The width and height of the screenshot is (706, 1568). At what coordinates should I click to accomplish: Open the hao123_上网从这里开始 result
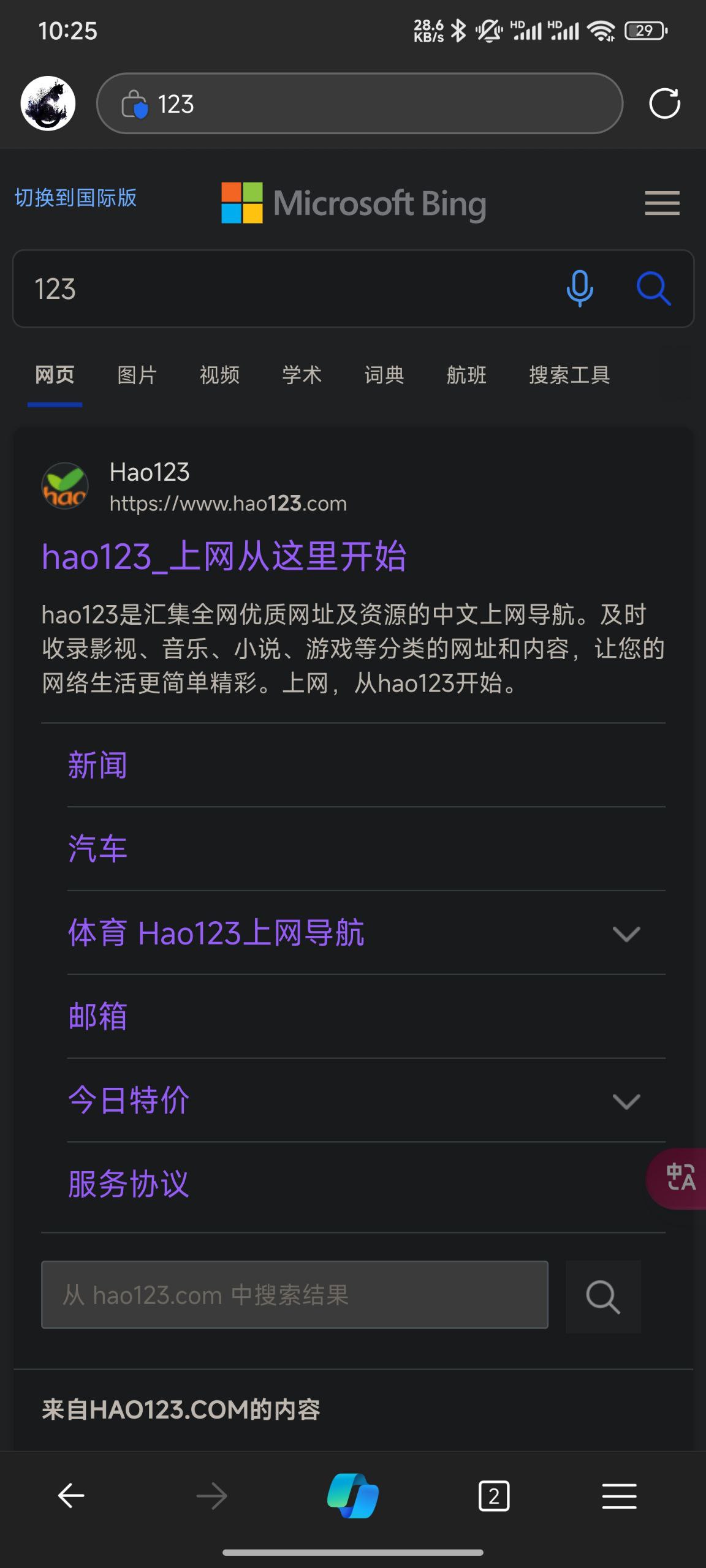tap(224, 556)
